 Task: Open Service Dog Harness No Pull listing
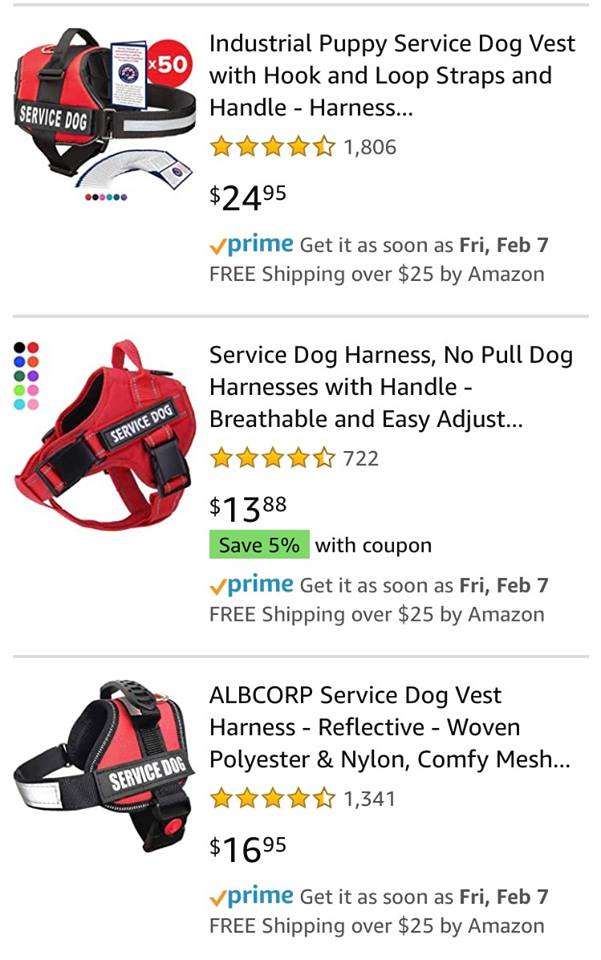point(390,387)
